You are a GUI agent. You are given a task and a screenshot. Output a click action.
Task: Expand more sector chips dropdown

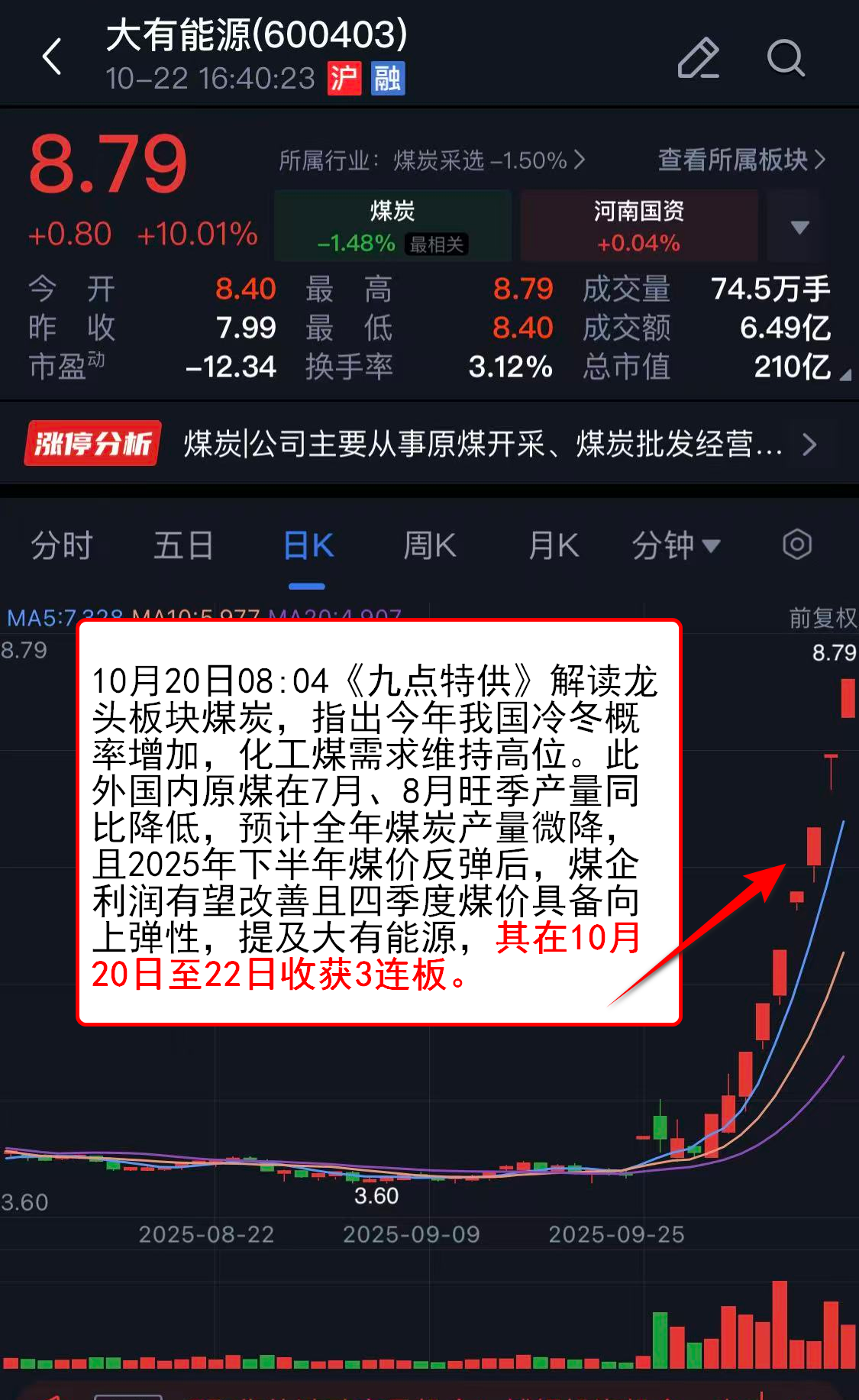pos(799,227)
